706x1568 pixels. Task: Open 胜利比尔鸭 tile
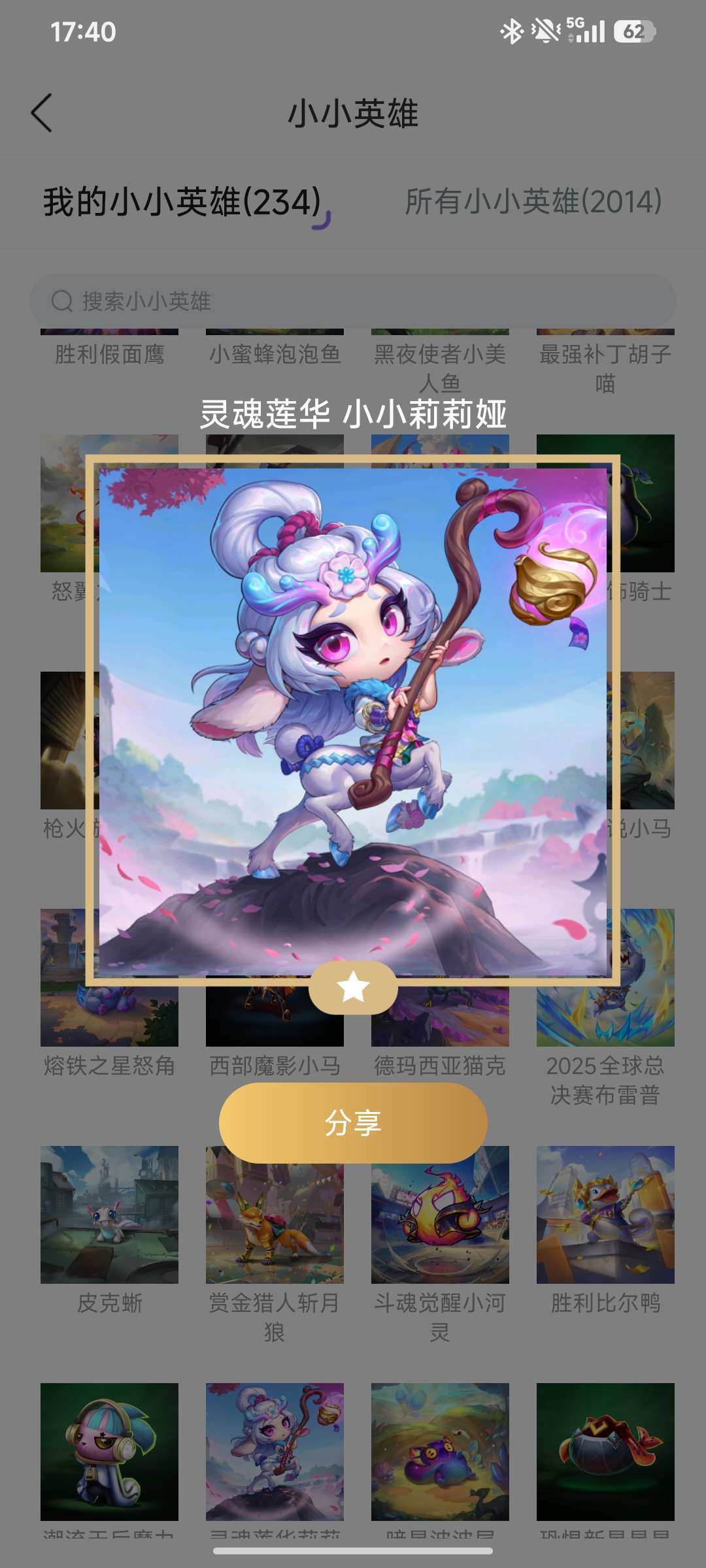(x=605, y=1232)
